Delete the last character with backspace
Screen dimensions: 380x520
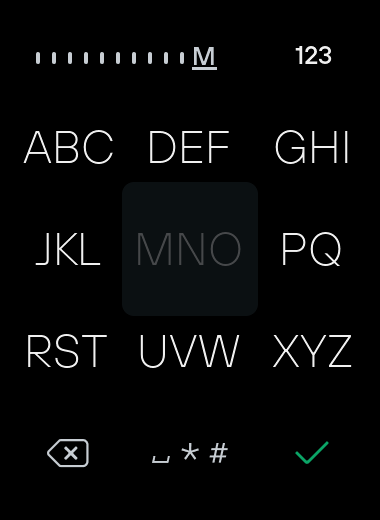tap(68, 453)
